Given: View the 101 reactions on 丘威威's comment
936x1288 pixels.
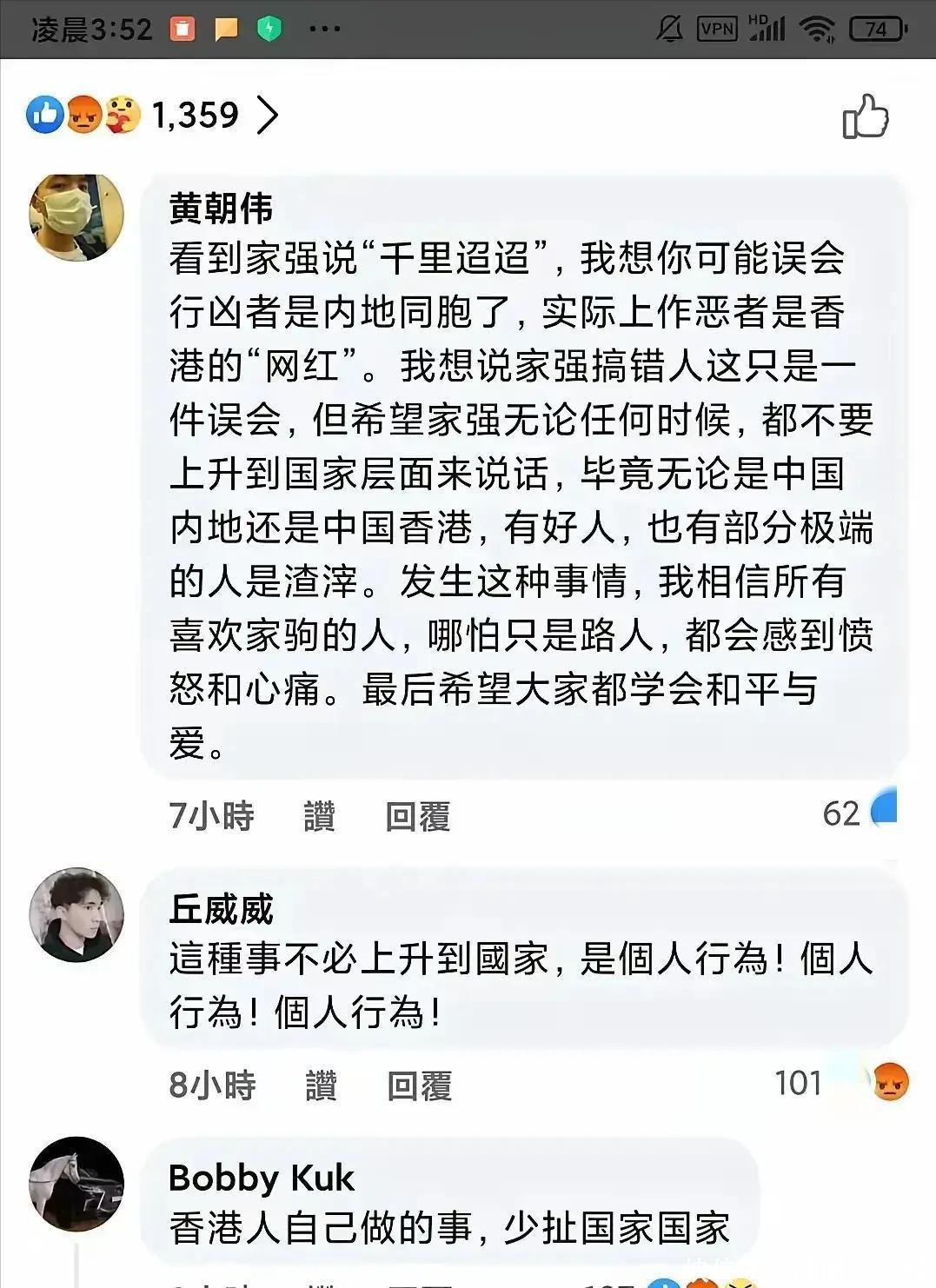Looking at the screenshot, I should click(x=840, y=1083).
